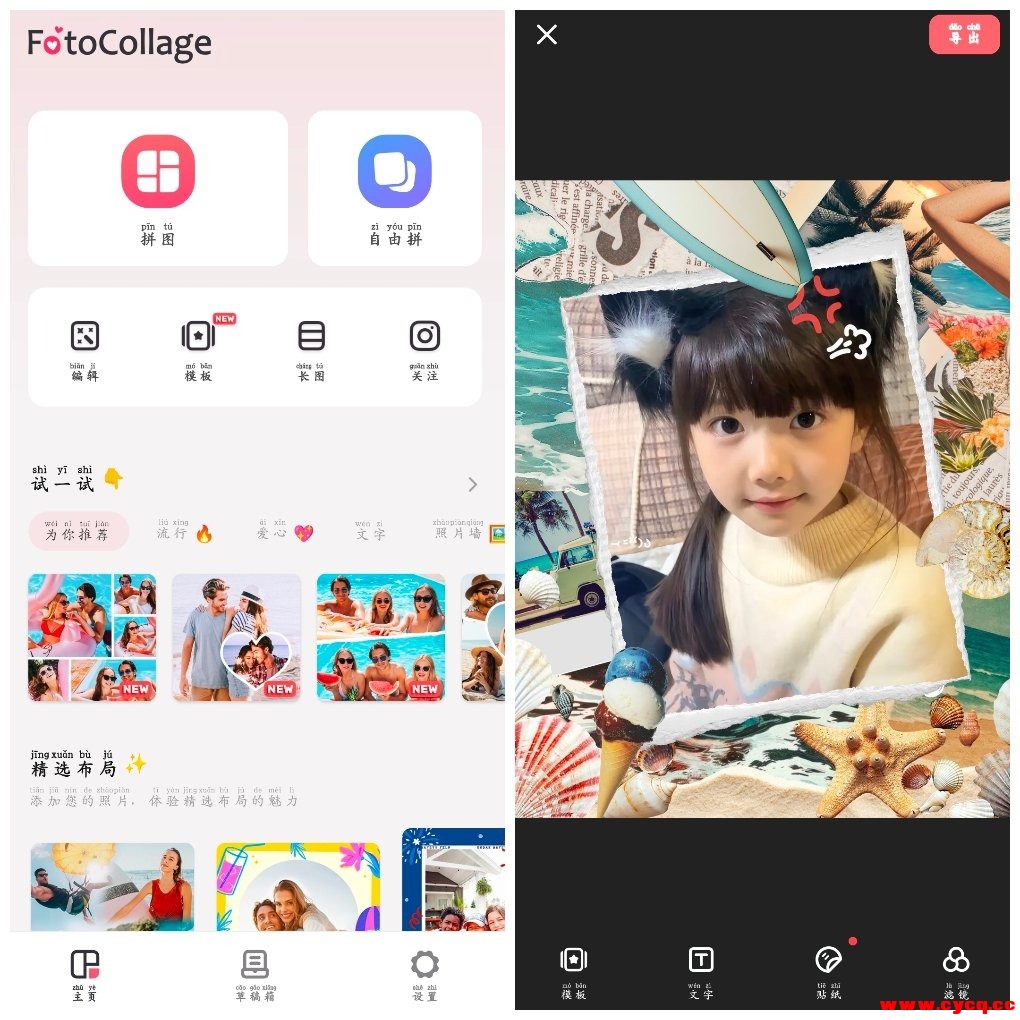The image size is (1020, 1020).
Task: Close the editor with the X
Action: (546, 35)
